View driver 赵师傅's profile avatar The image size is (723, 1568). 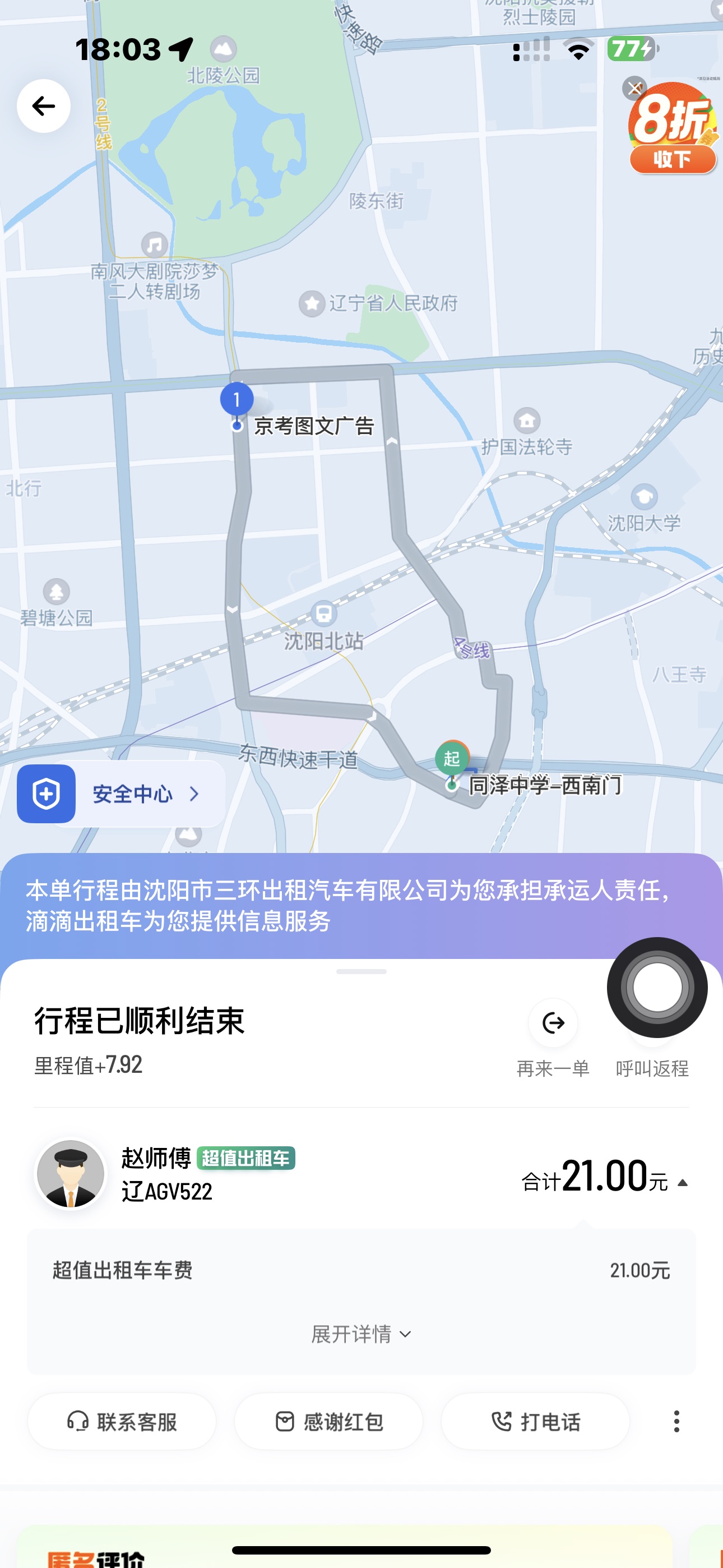71,1174
